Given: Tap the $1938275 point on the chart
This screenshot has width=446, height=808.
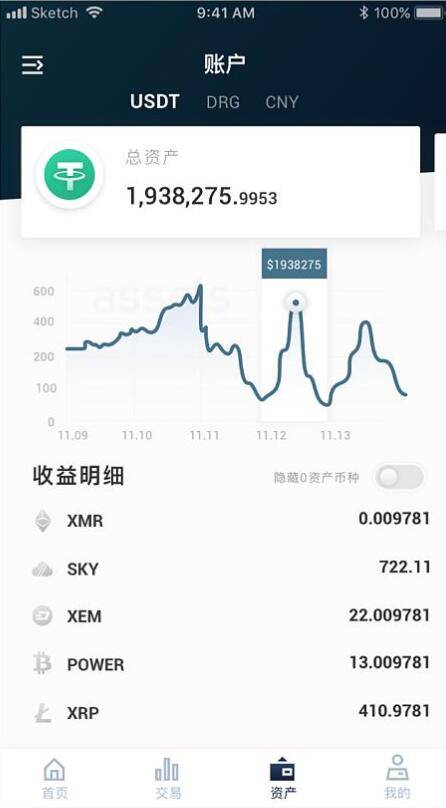Looking at the screenshot, I should point(295,302).
